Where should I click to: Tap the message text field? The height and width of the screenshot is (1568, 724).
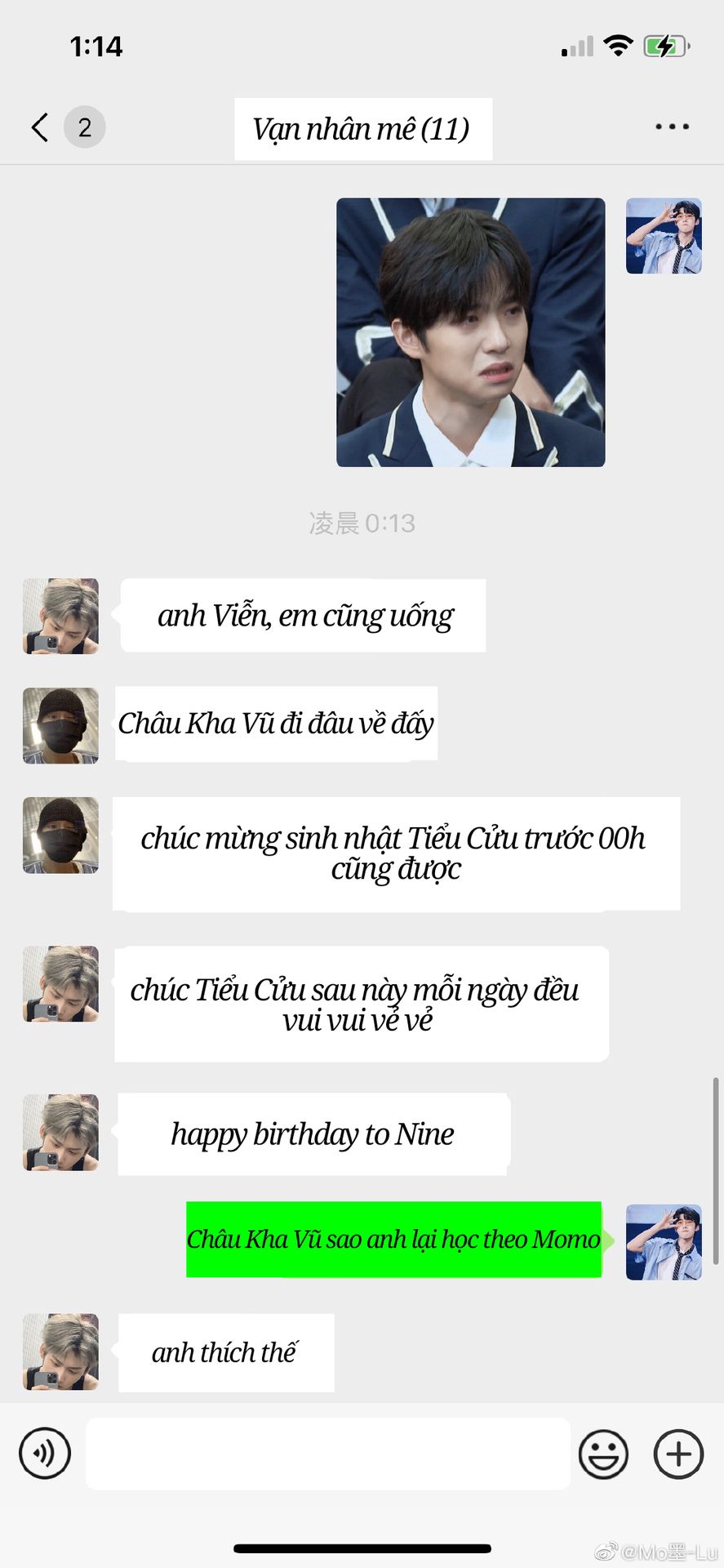327,1453
